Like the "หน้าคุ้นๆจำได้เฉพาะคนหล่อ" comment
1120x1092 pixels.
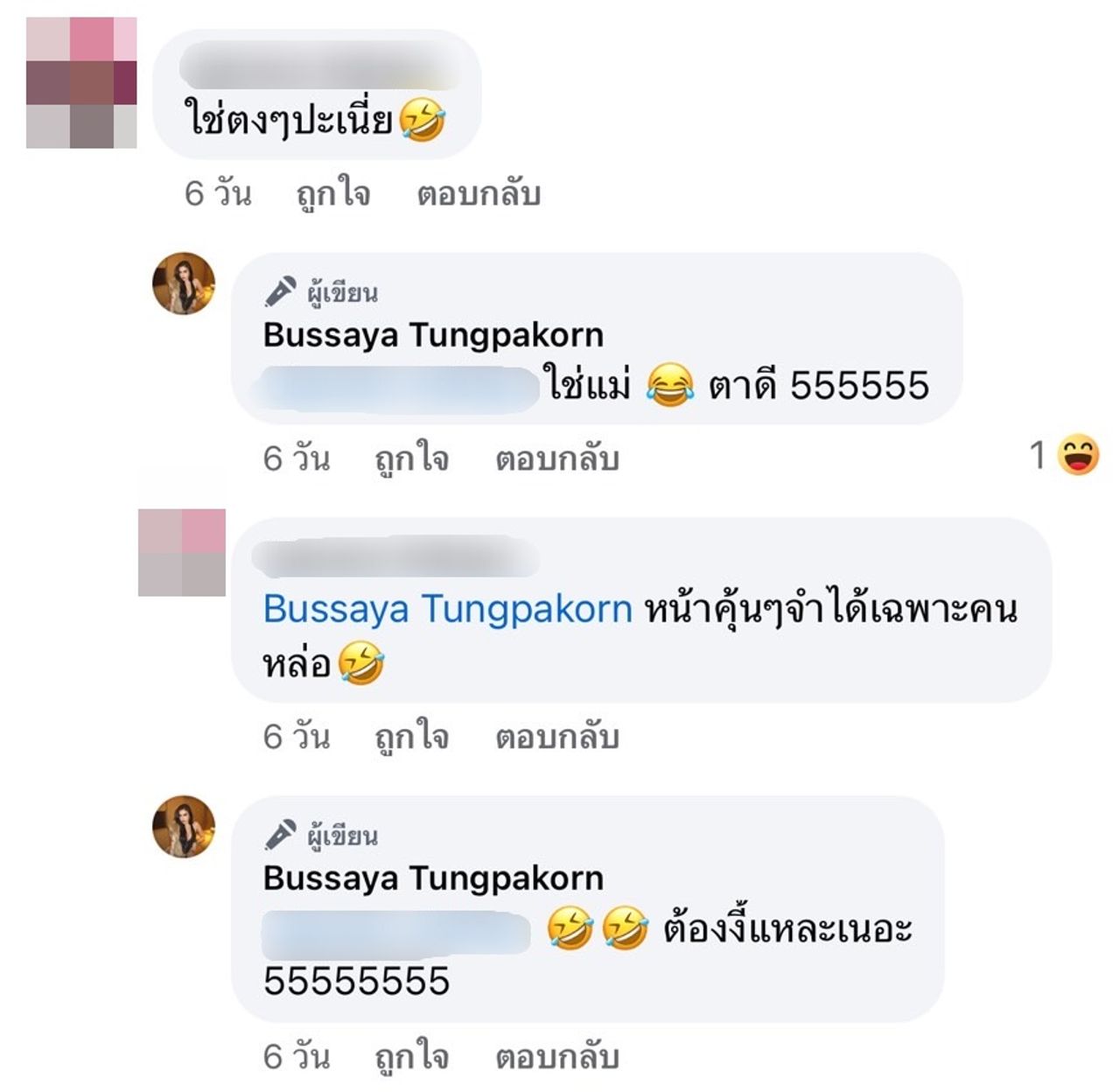pyautogui.click(x=411, y=737)
